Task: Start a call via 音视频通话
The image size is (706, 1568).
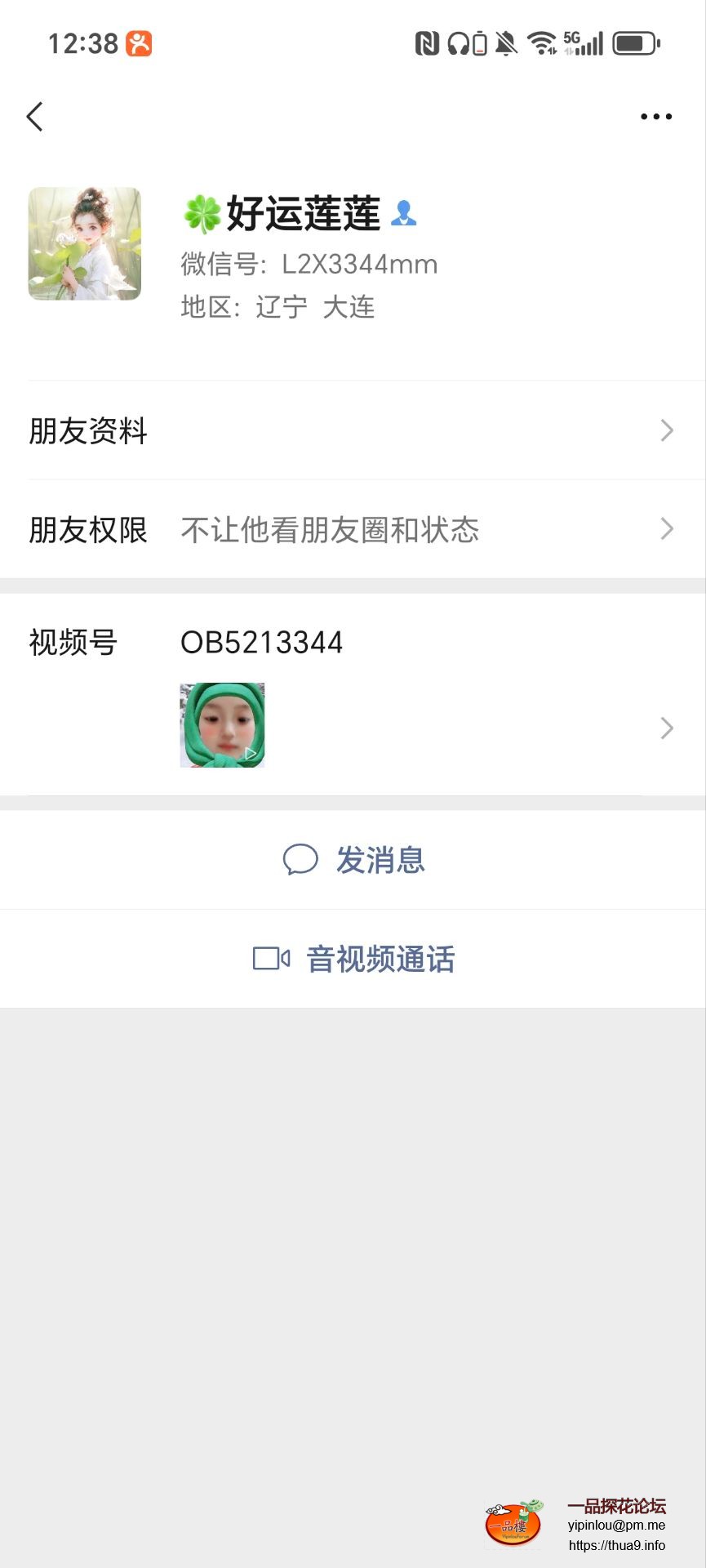Action: pos(353,959)
